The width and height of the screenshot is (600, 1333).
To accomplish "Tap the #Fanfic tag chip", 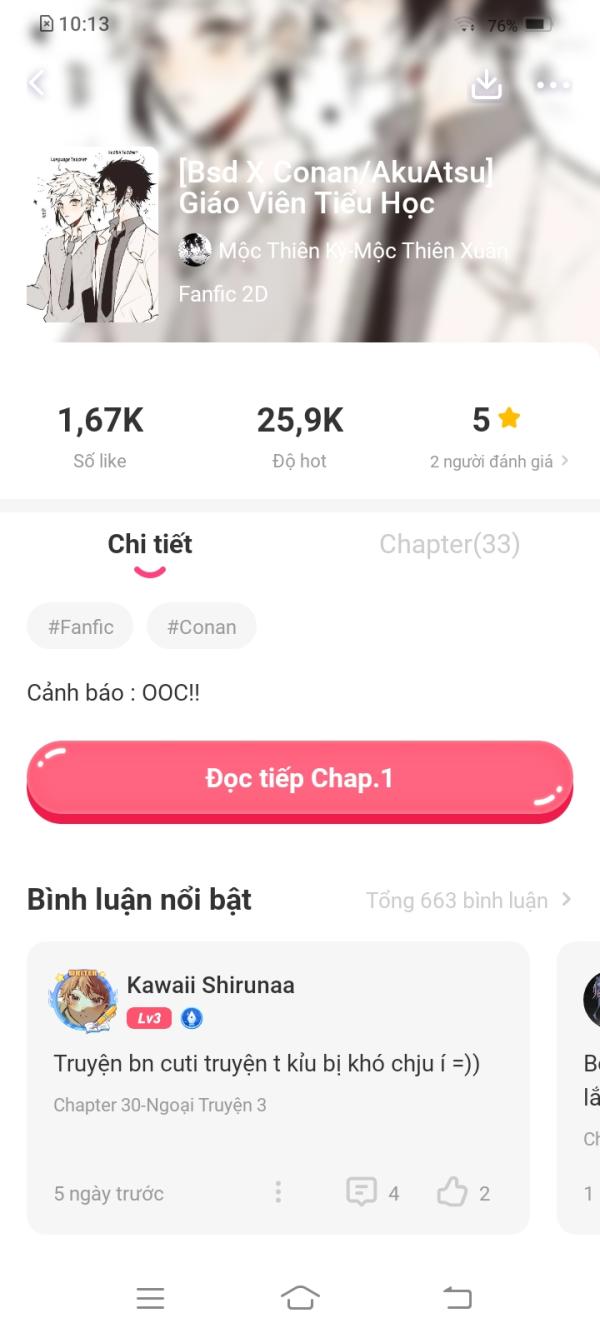I will (80, 627).
